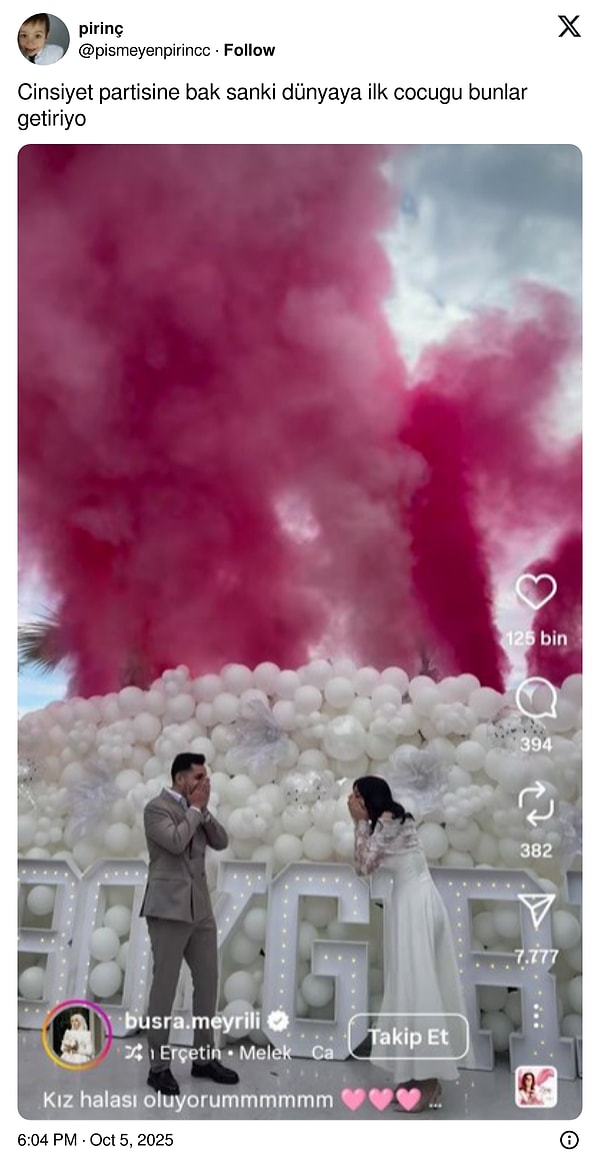Open the @pismeyenpirincc handle link
This screenshot has width=600, height=1170.
(145, 50)
